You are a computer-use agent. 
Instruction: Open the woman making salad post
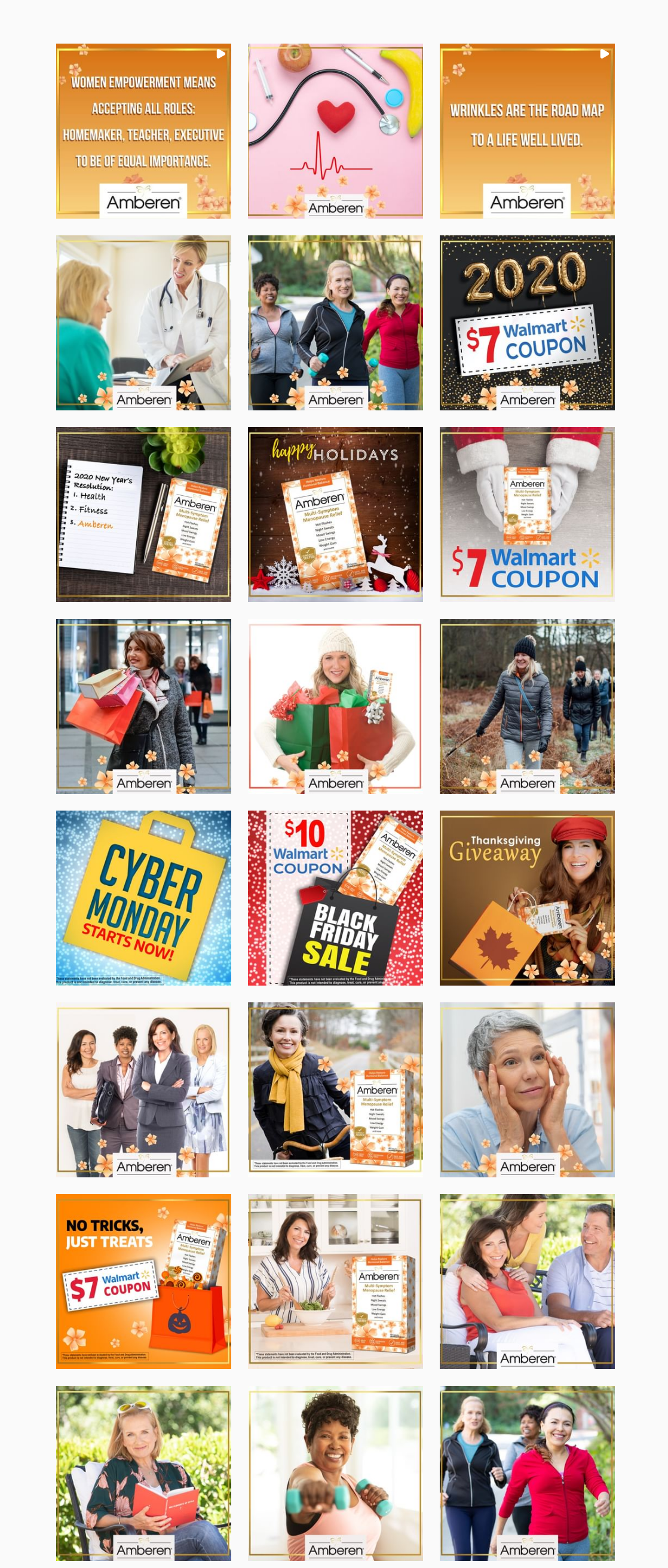point(335,1281)
